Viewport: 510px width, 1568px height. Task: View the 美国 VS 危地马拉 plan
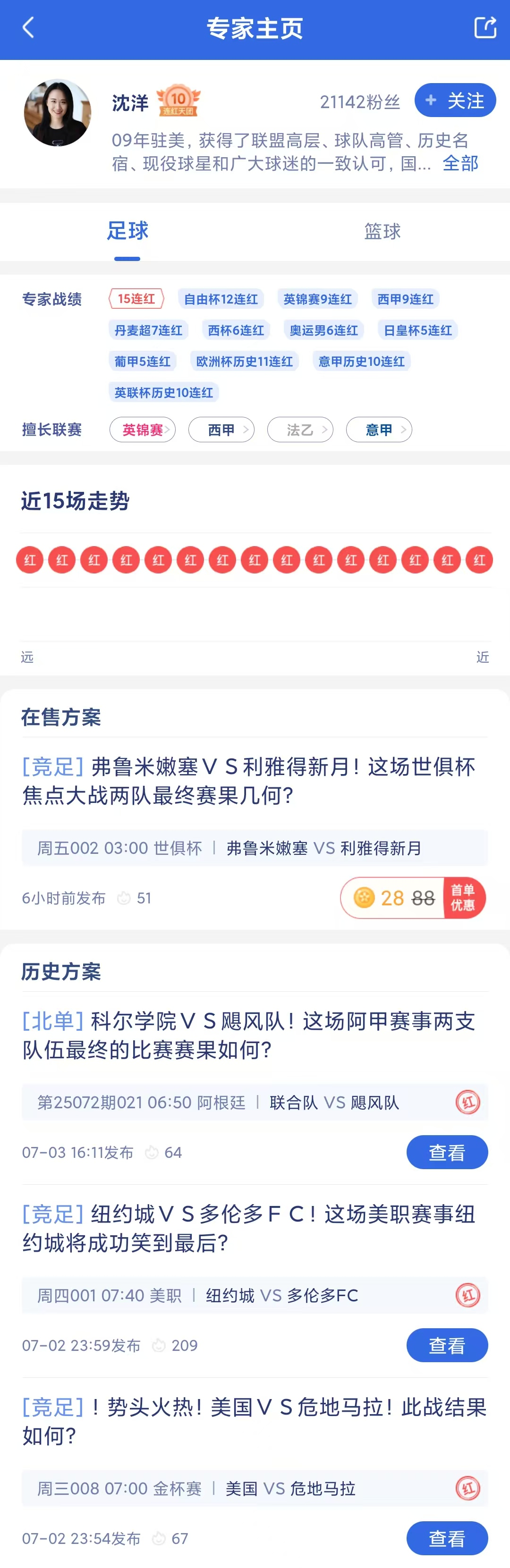coord(447,1538)
